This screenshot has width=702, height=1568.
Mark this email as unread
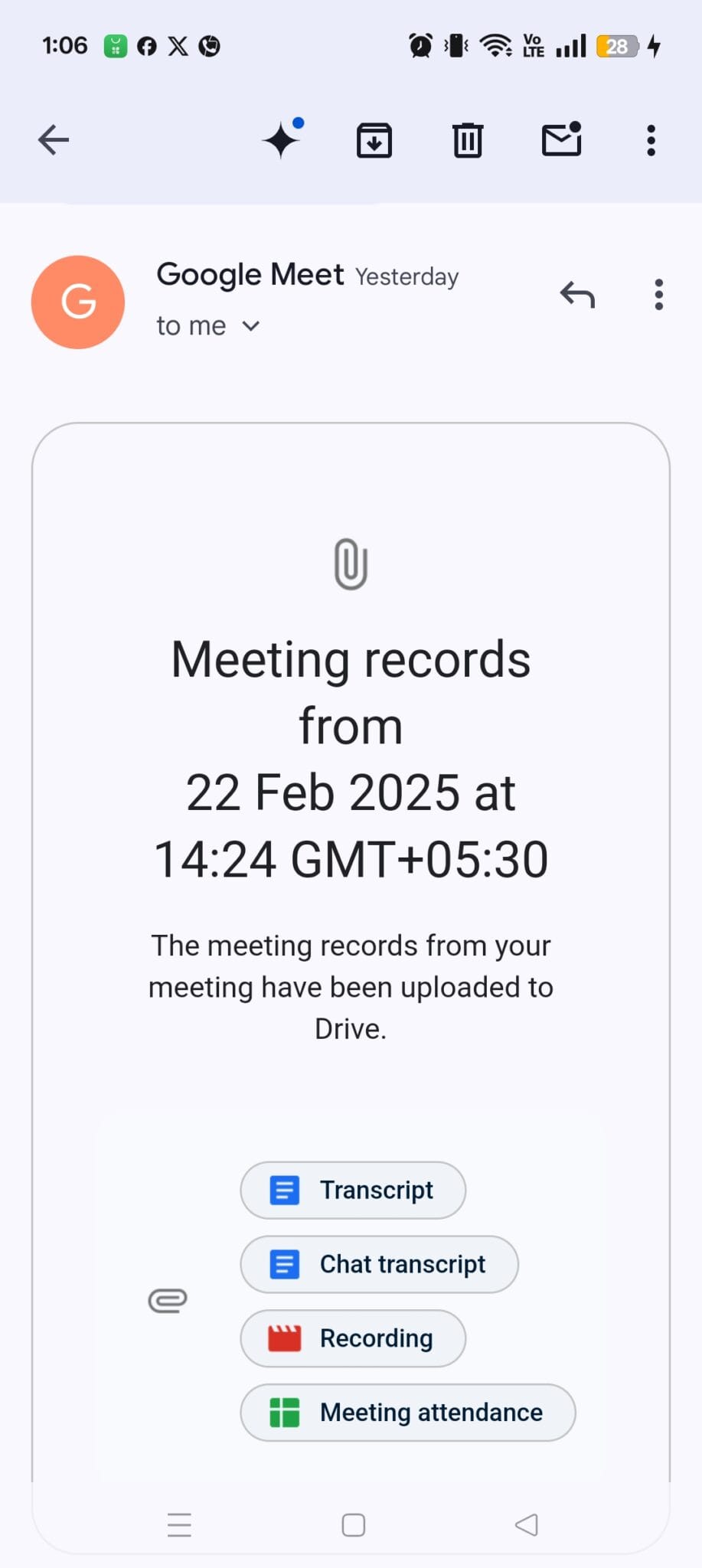pyautogui.click(x=562, y=140)
